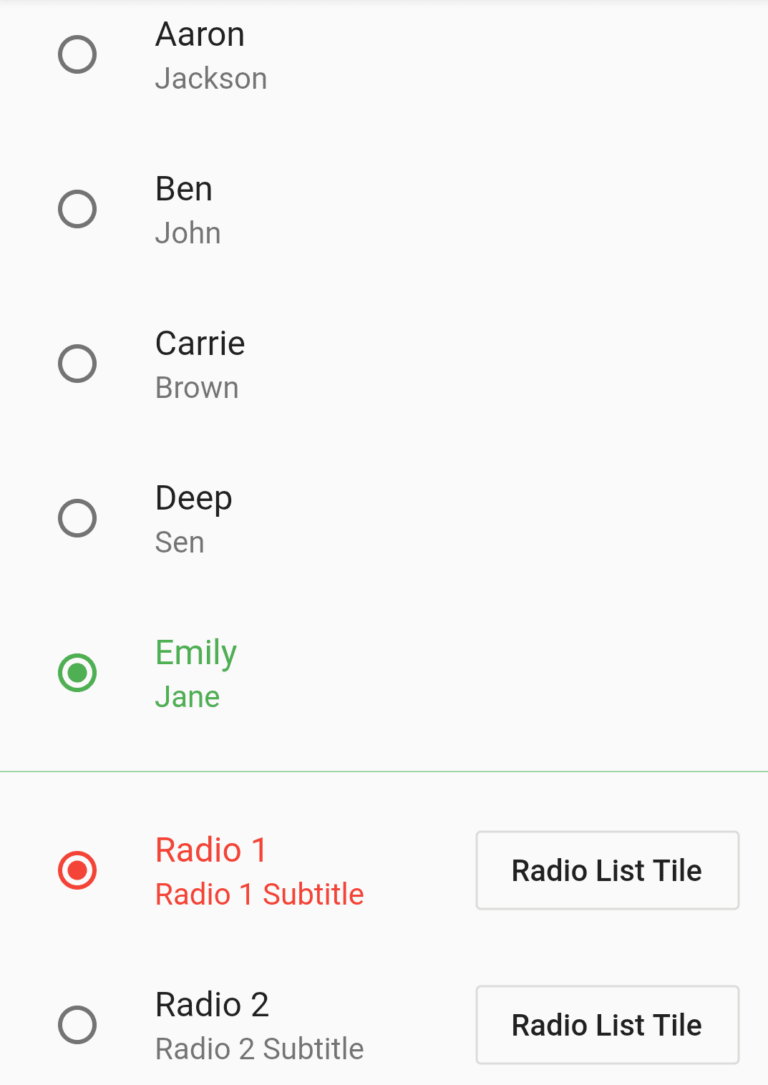
Task: Click the Radio List Tile button beside Radio 2
Action: pos(607,1024)
